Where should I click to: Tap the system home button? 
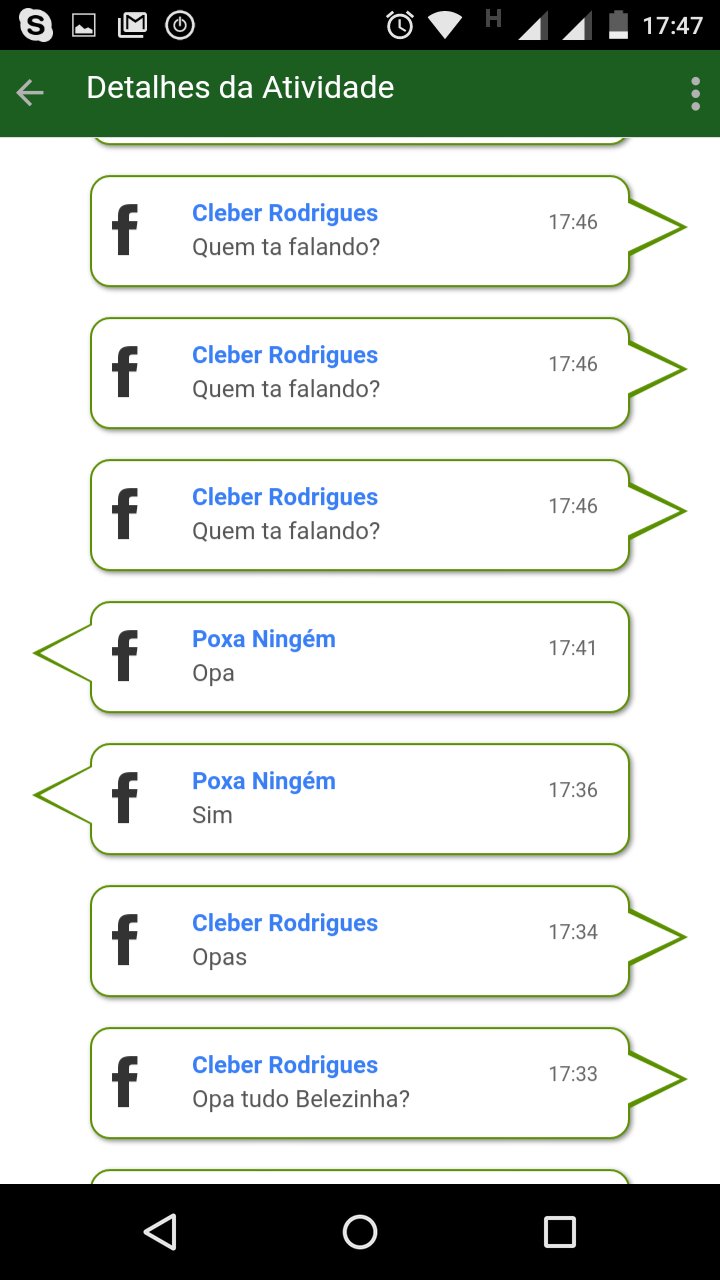(360, 1232)
